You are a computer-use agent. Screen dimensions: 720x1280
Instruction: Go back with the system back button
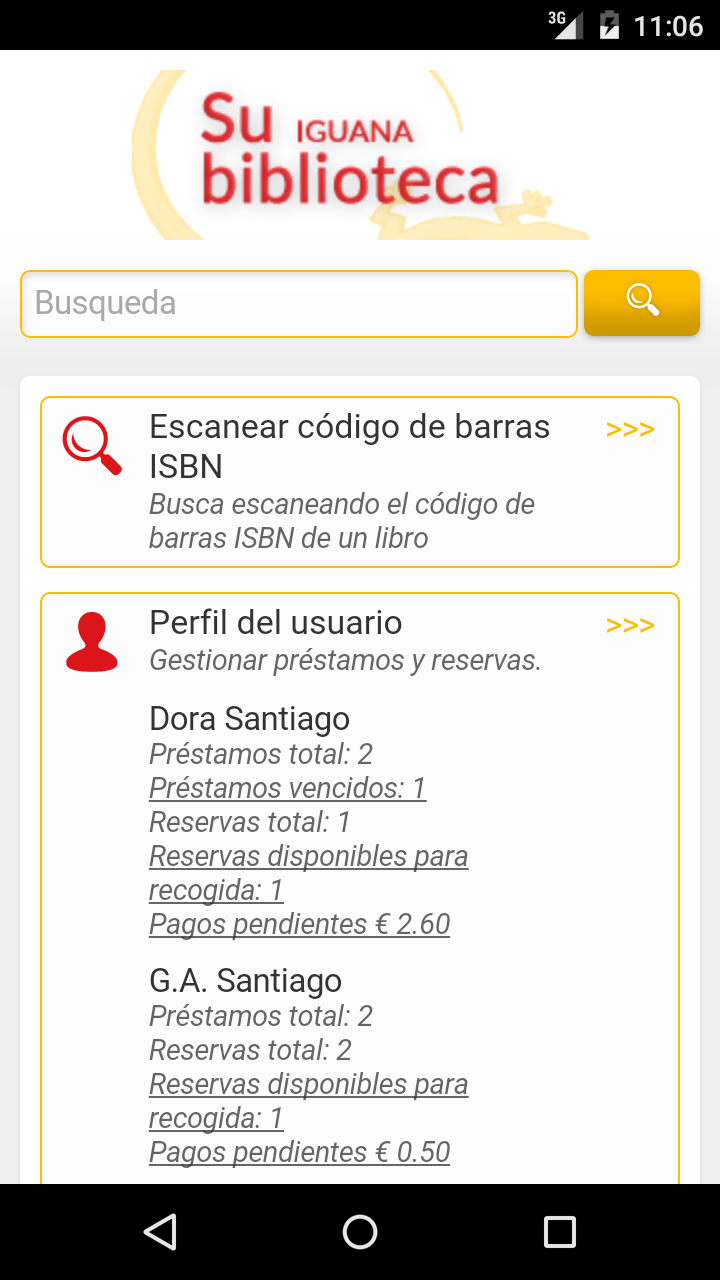pos(160,1232)
